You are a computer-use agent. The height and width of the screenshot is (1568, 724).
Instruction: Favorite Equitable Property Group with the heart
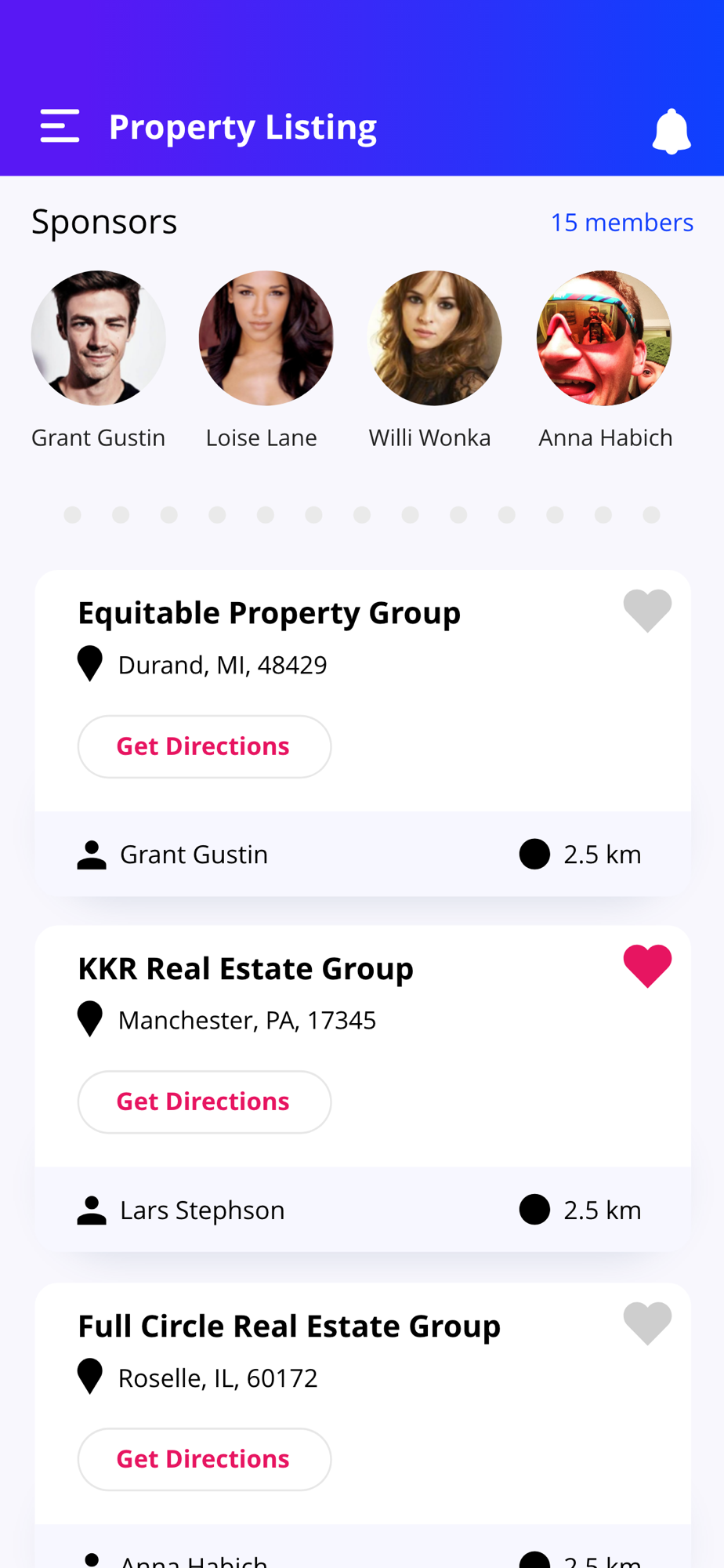tap(647, 611)
